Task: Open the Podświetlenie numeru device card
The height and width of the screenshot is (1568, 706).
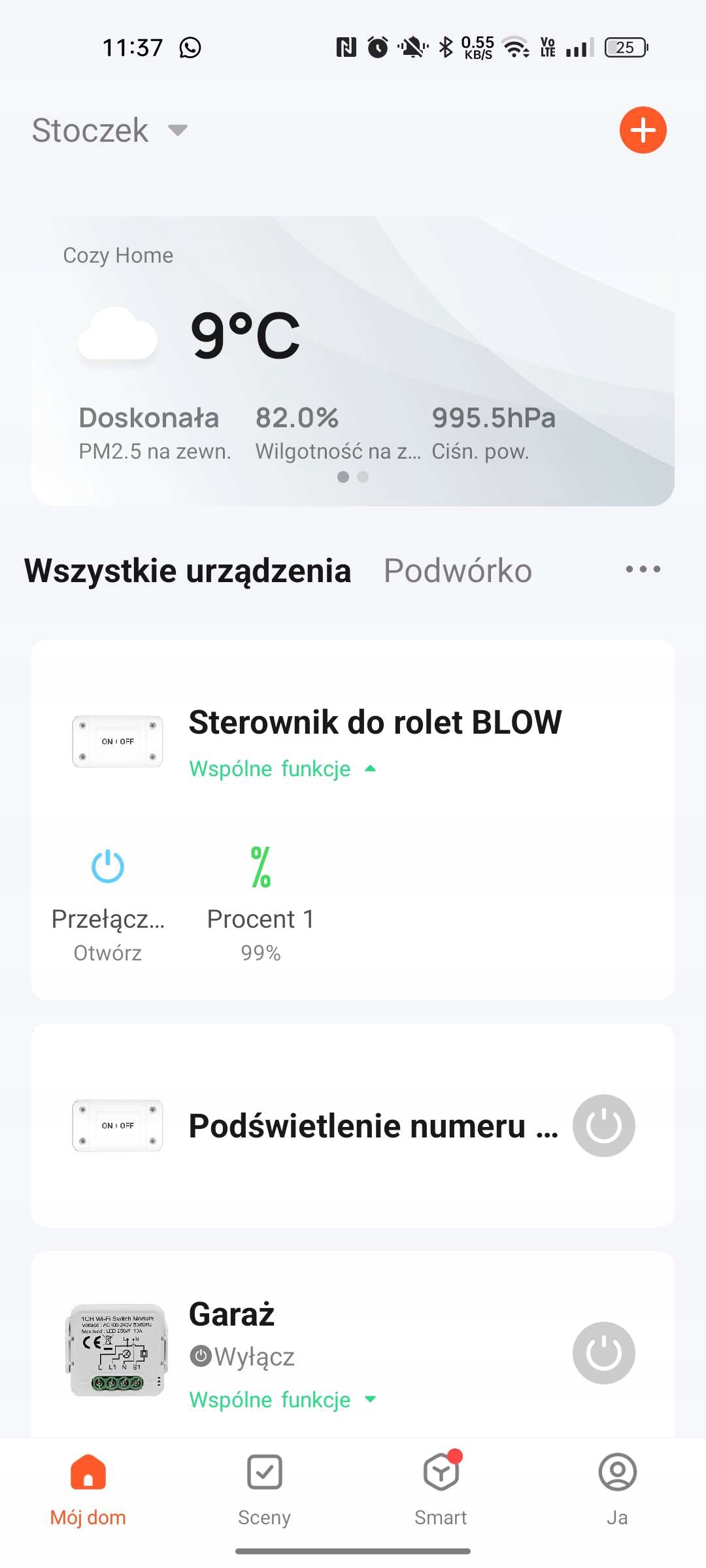Action: coord(373,1126)
